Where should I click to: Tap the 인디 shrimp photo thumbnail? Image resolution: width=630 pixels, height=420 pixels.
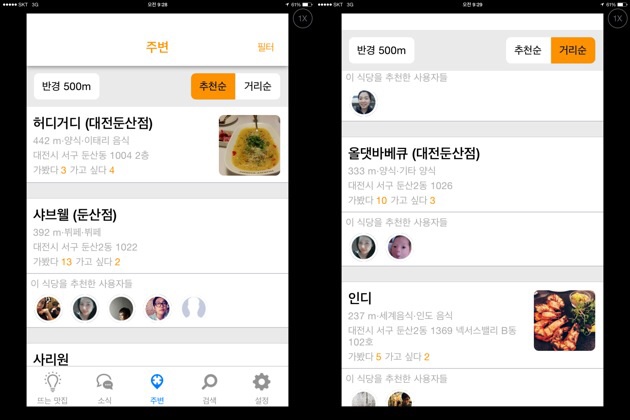coord(564,320)
